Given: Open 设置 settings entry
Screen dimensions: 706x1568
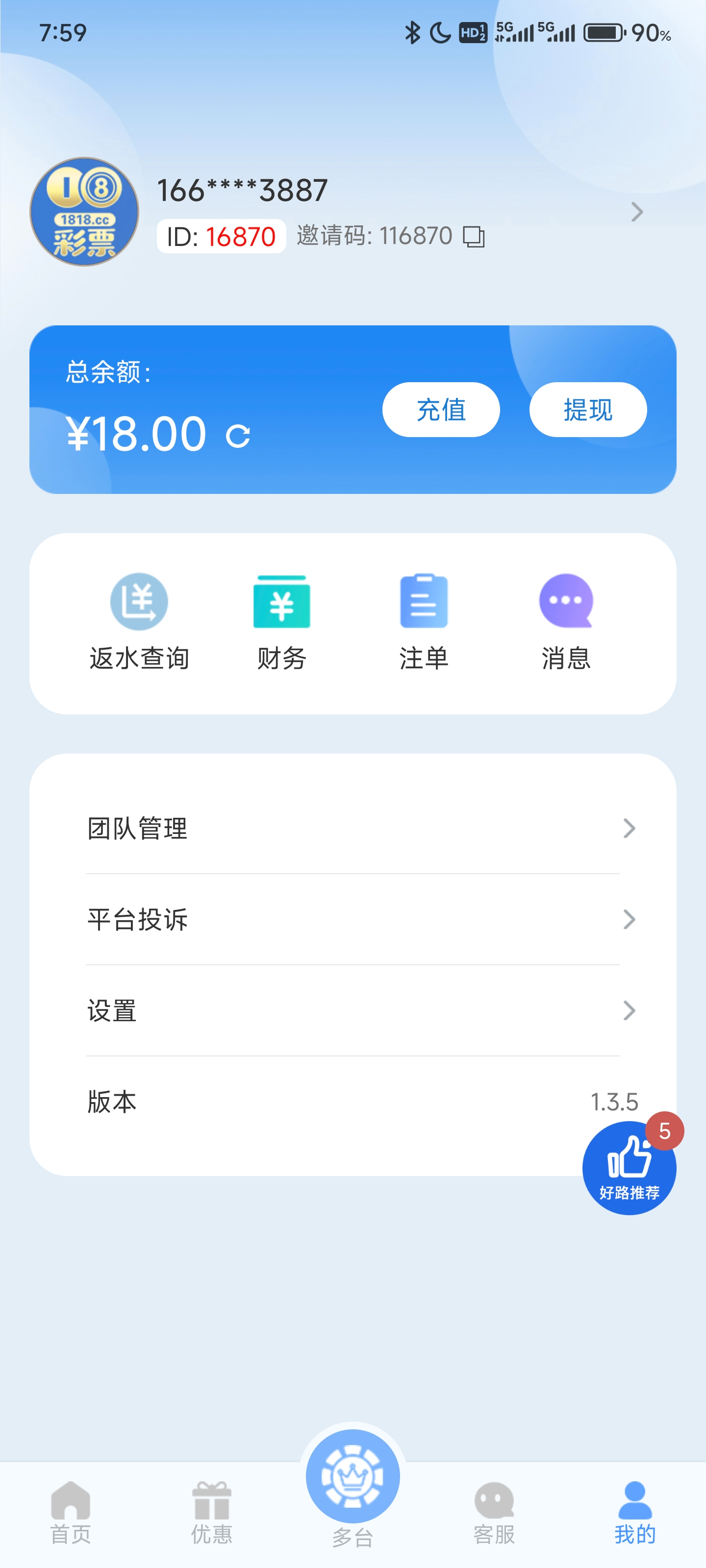Looking at the screenshot, I should (630, 1011).
